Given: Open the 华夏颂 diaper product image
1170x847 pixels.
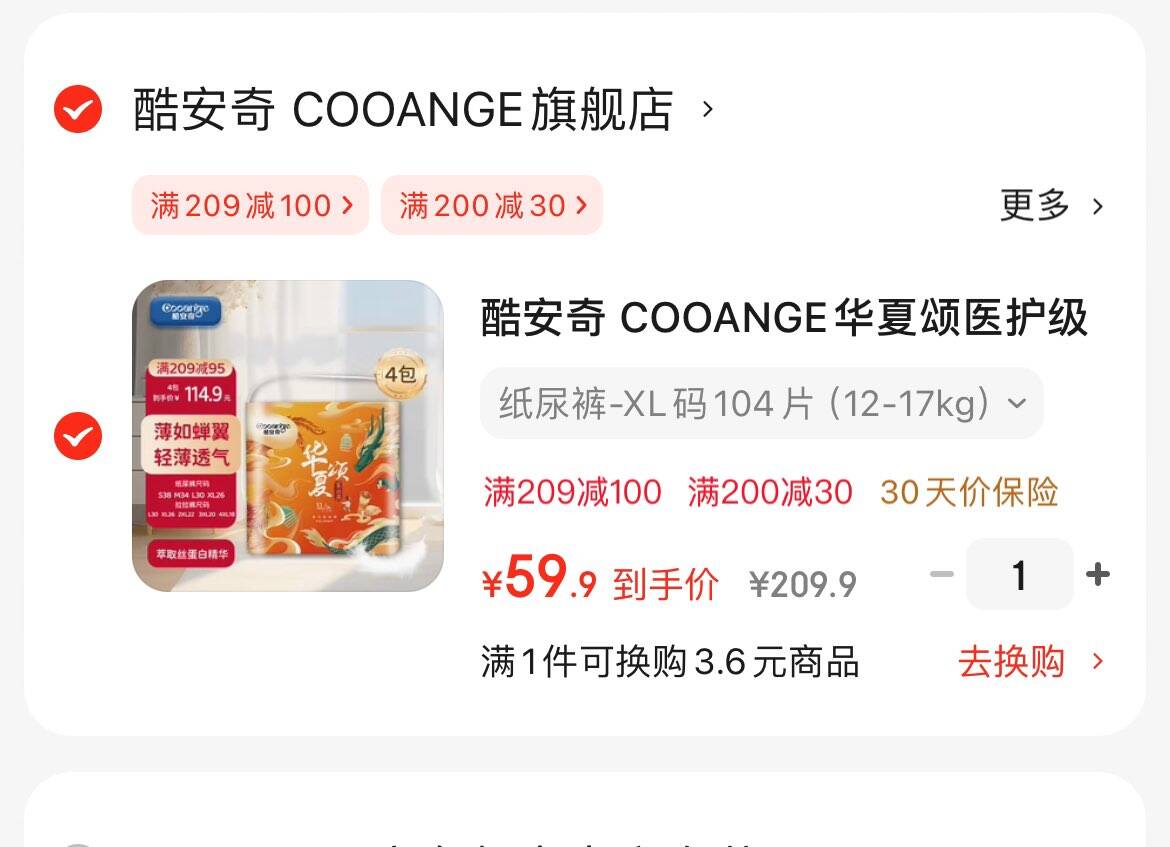Looking at the screenshot, I should pyautogui.click(x=288, y=436).
